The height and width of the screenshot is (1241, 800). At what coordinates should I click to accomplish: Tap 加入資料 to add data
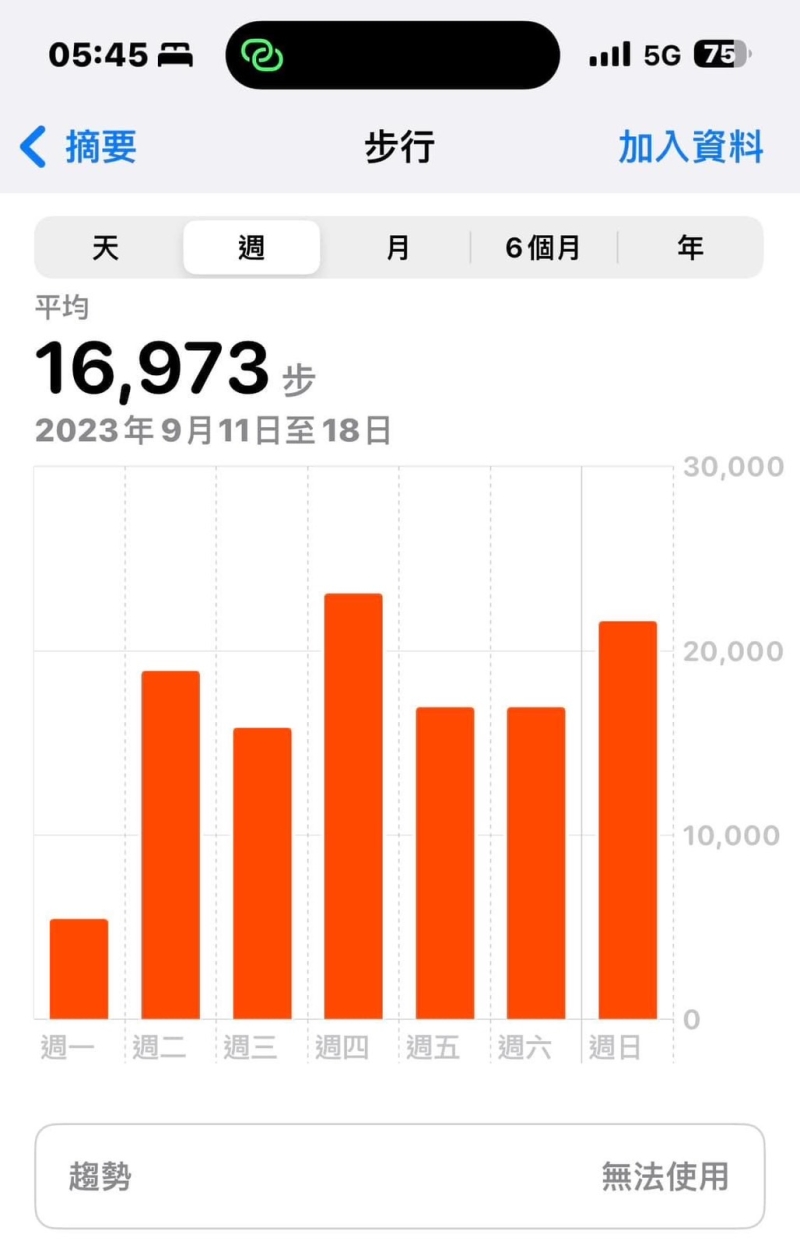coord(690,147)
